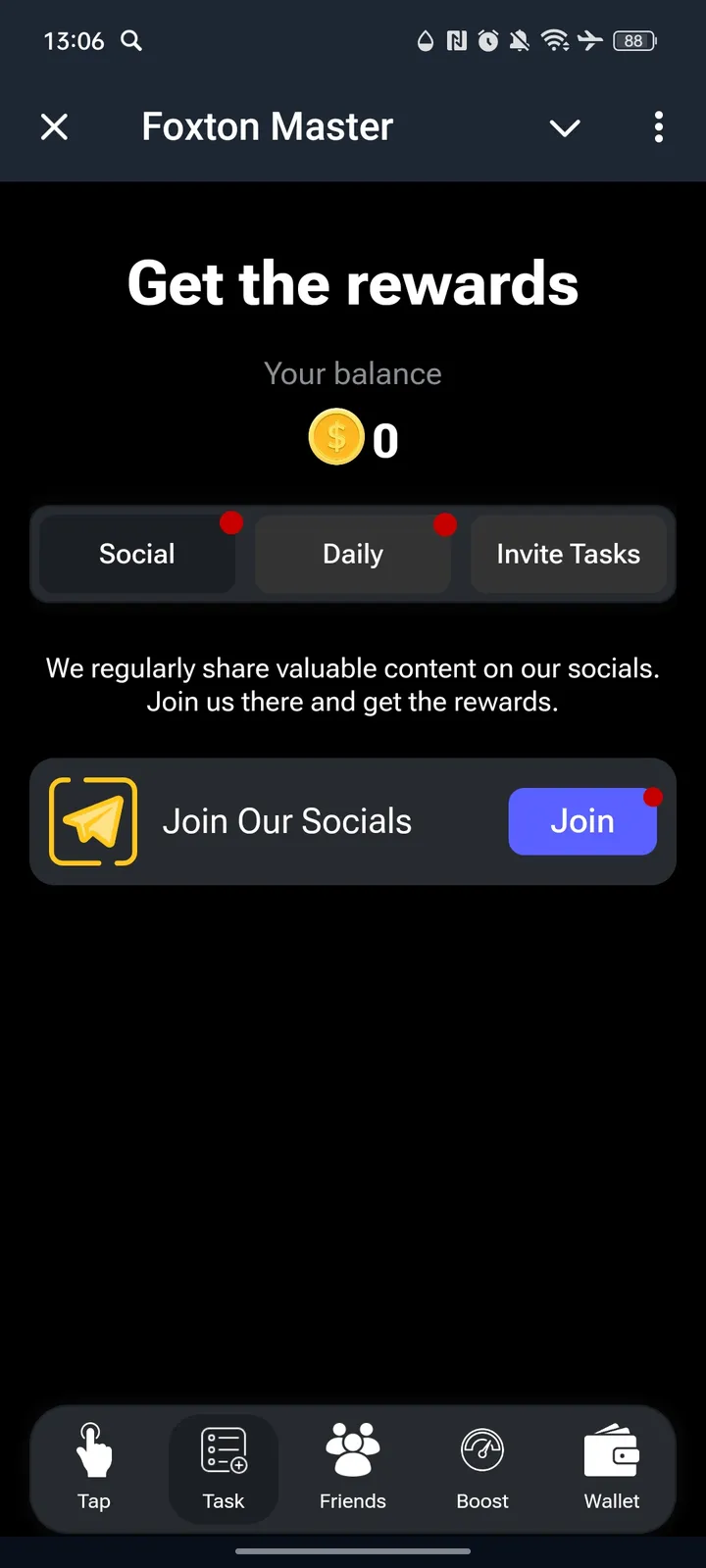Switch to the Daily tab

pos(353,554)
